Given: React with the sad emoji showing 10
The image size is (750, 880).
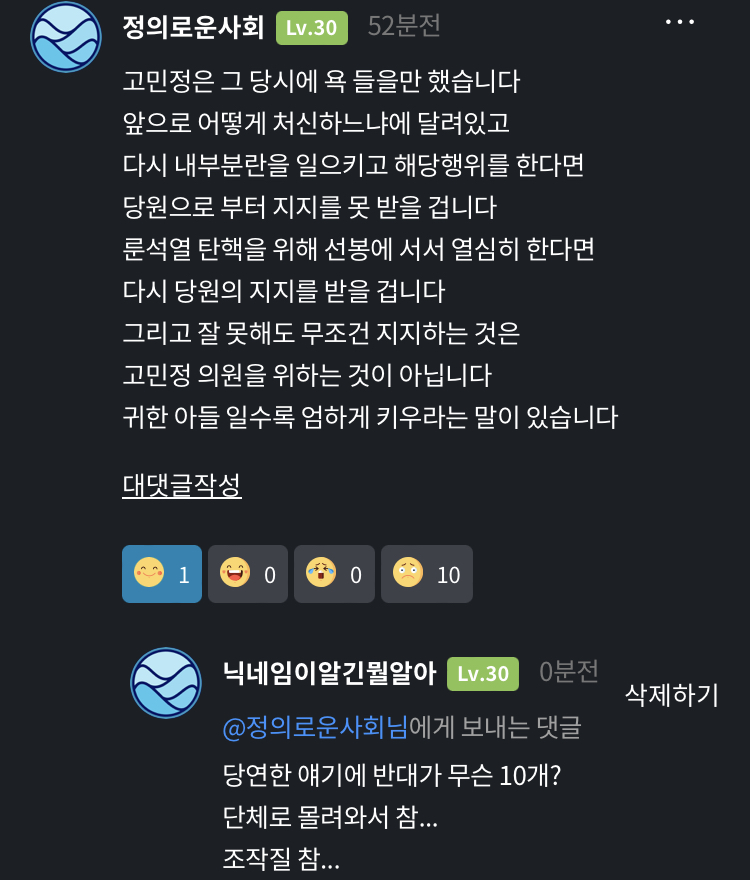Looking at the screenshot, I should coord(426,574).
